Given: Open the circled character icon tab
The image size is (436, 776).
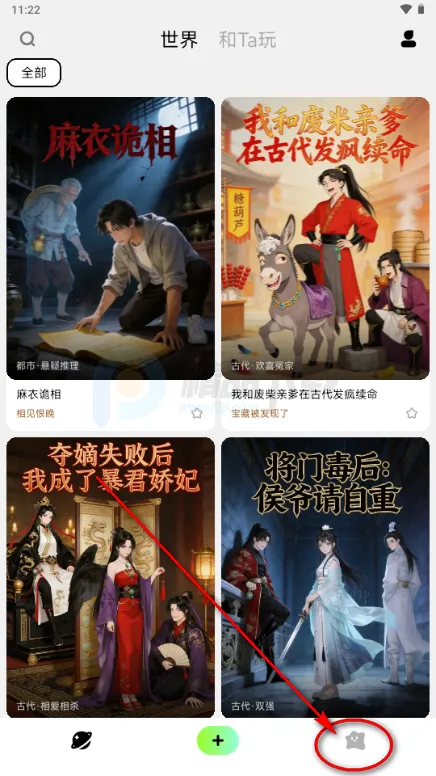Looking at the screenshot, I should [x=354, y=741].
